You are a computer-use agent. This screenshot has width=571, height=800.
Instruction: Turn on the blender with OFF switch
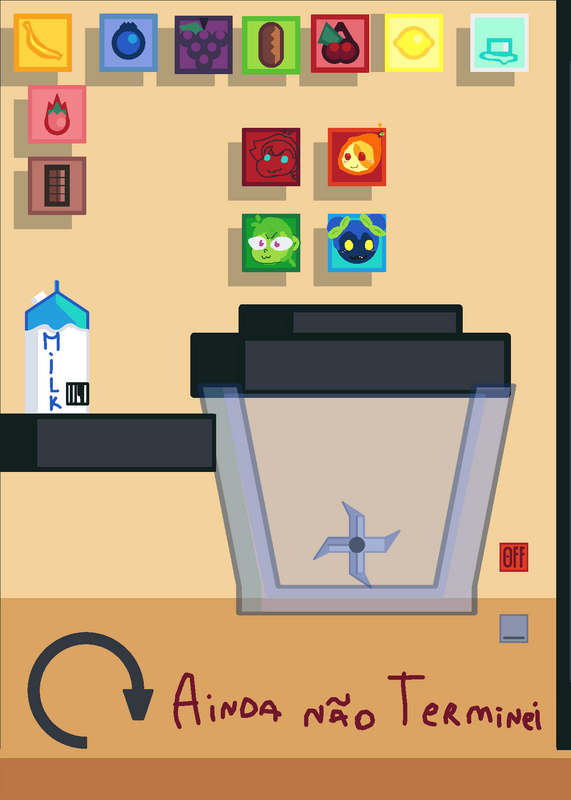pos(514,557)
